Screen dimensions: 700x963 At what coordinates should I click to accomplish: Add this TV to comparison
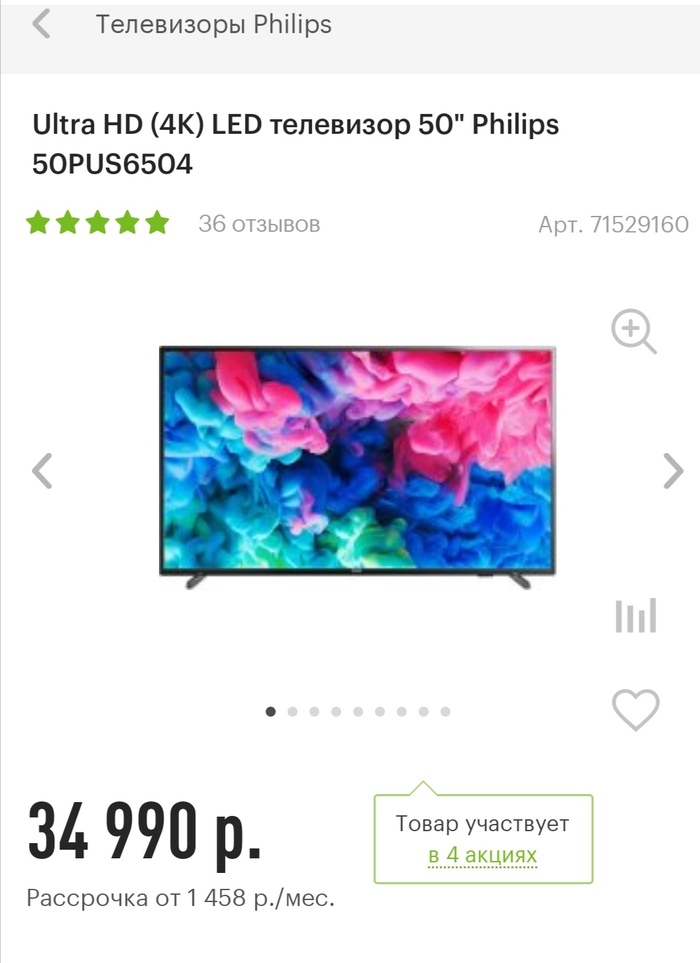click(x=635, y=616)
